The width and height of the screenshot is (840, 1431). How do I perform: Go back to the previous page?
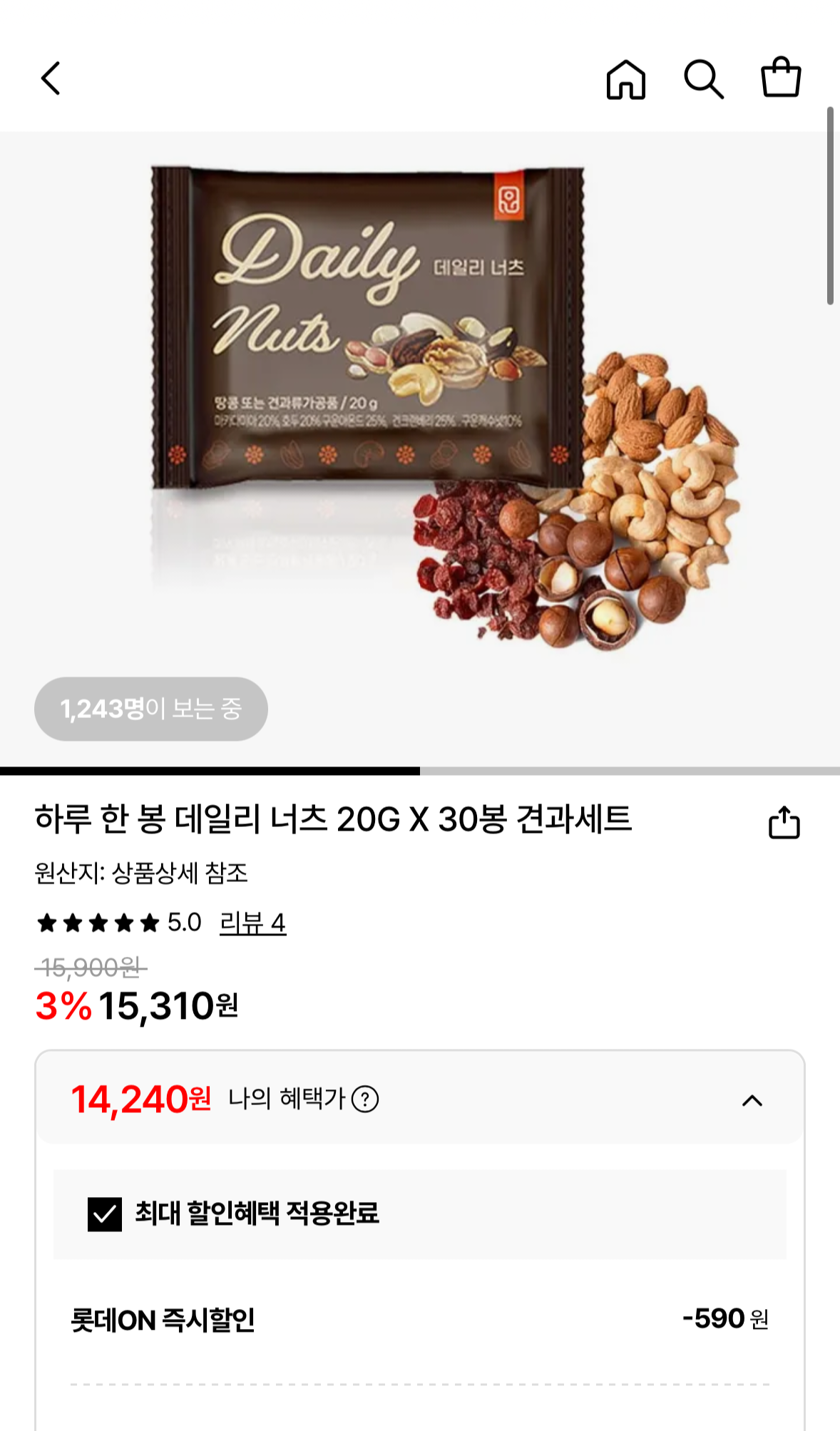click(51, 78)
